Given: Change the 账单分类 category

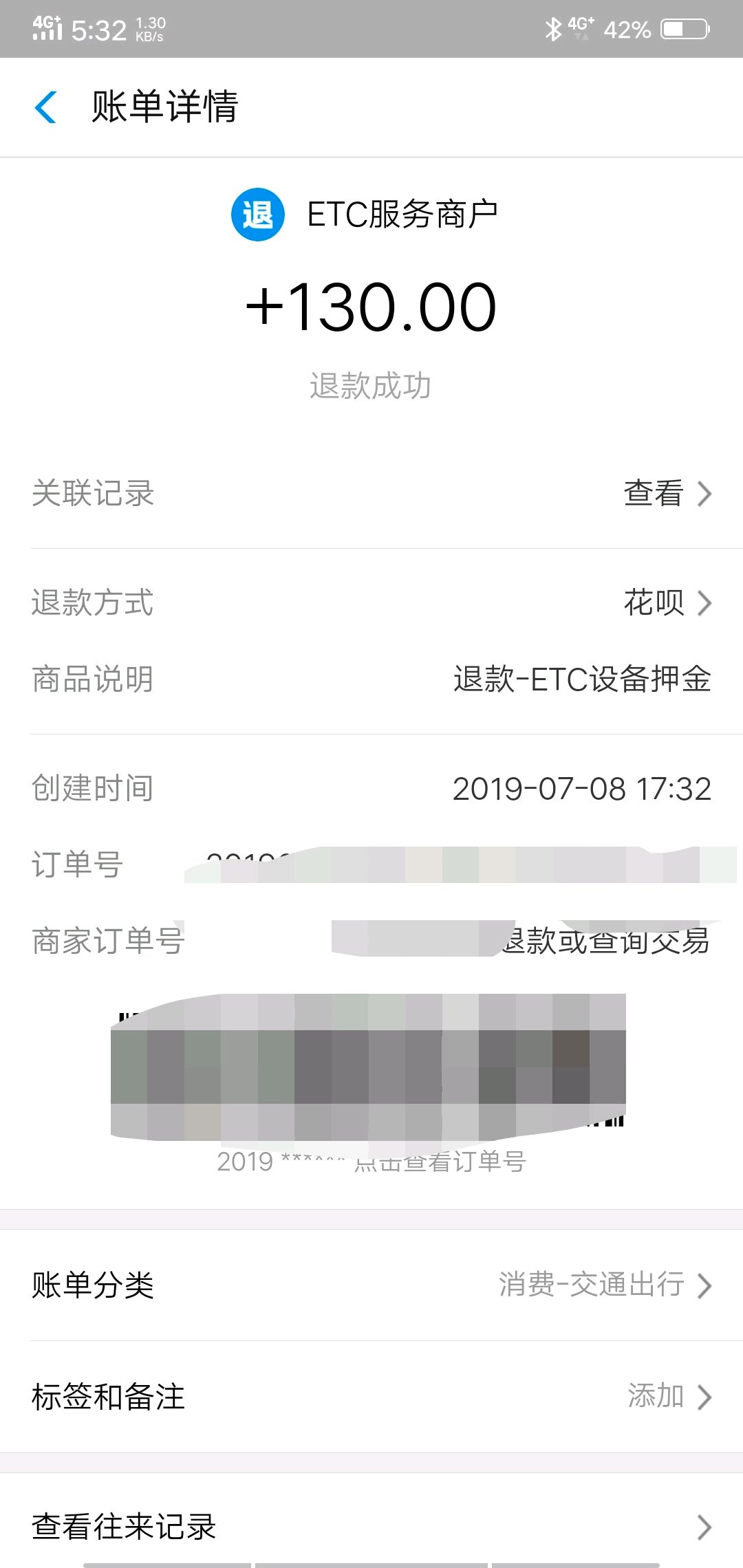Looking at the screenshot, I should click(x=371, y=1285).
